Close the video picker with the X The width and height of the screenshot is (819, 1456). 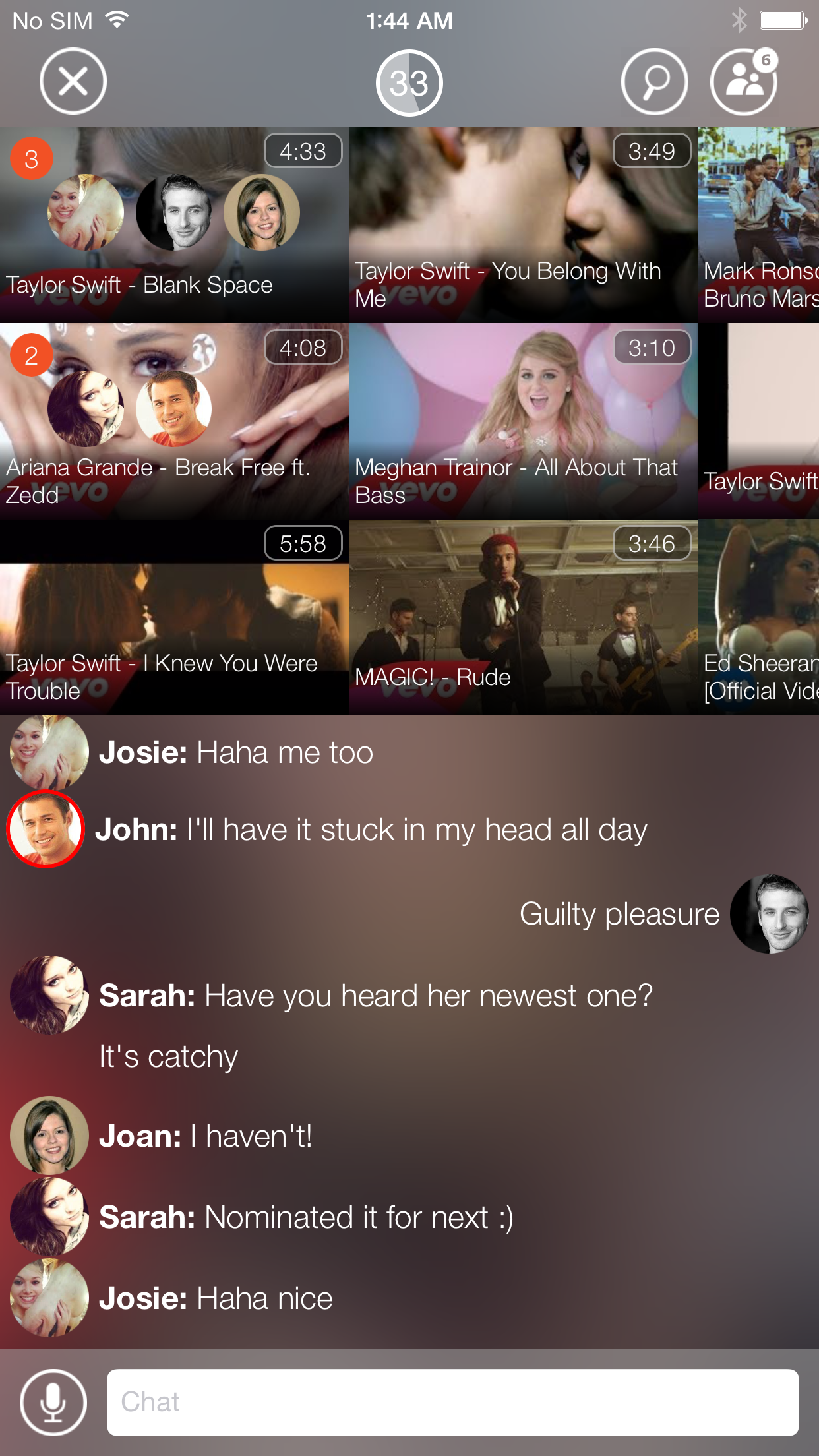(x=73, y=82)
